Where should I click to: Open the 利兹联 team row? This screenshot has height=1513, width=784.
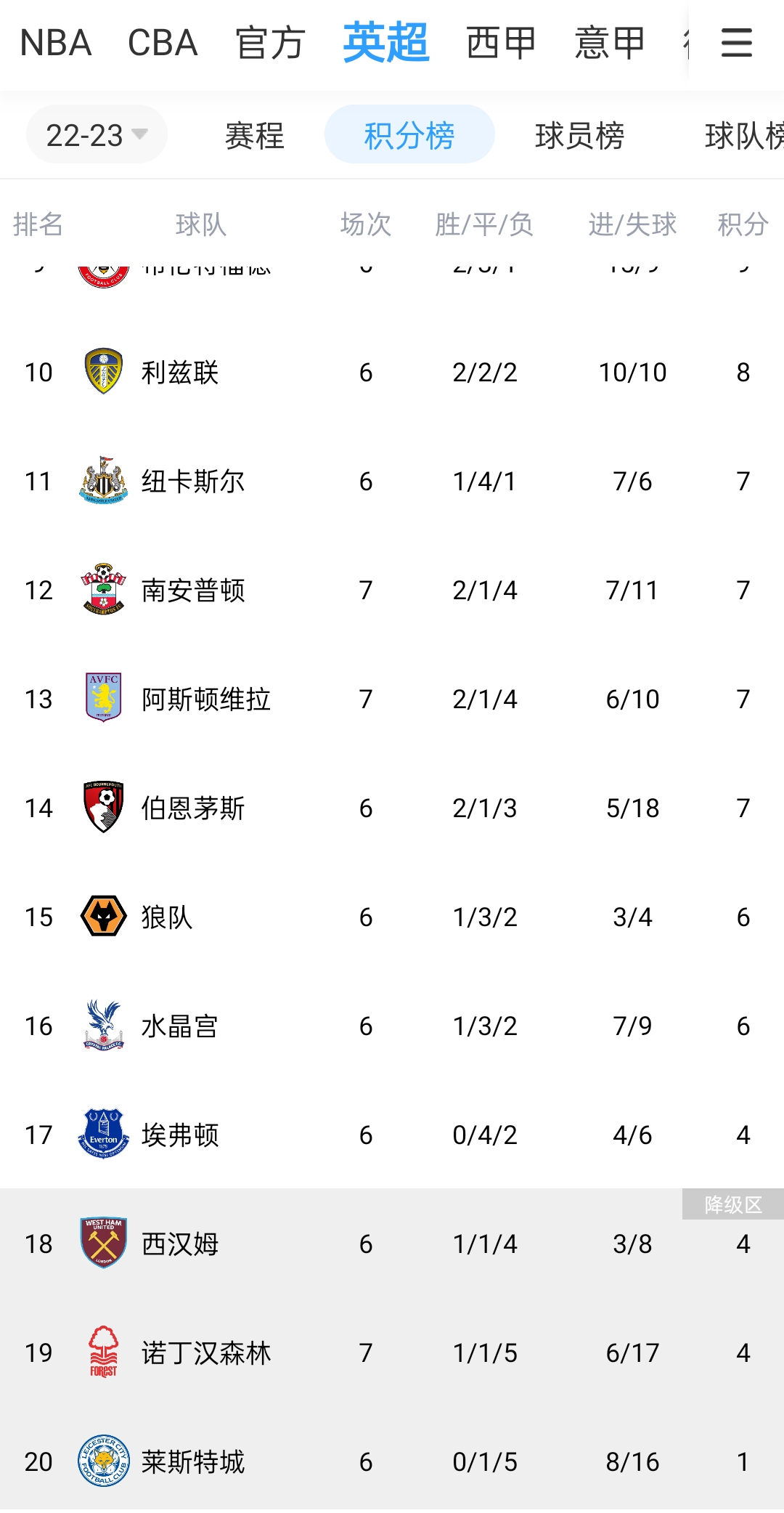[x=392, y=372]
